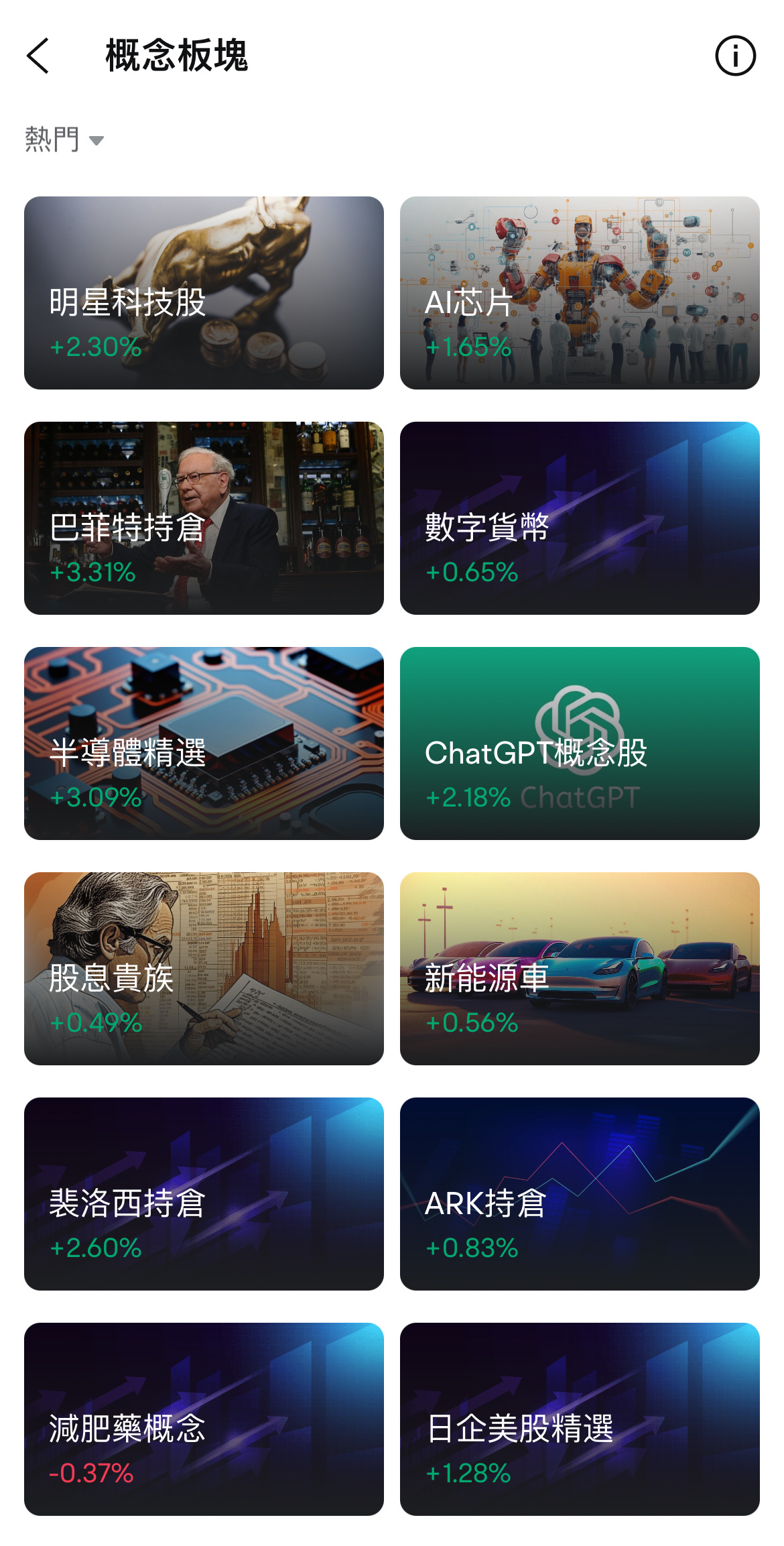Go back from 概念板塊 page

(38, 56)
